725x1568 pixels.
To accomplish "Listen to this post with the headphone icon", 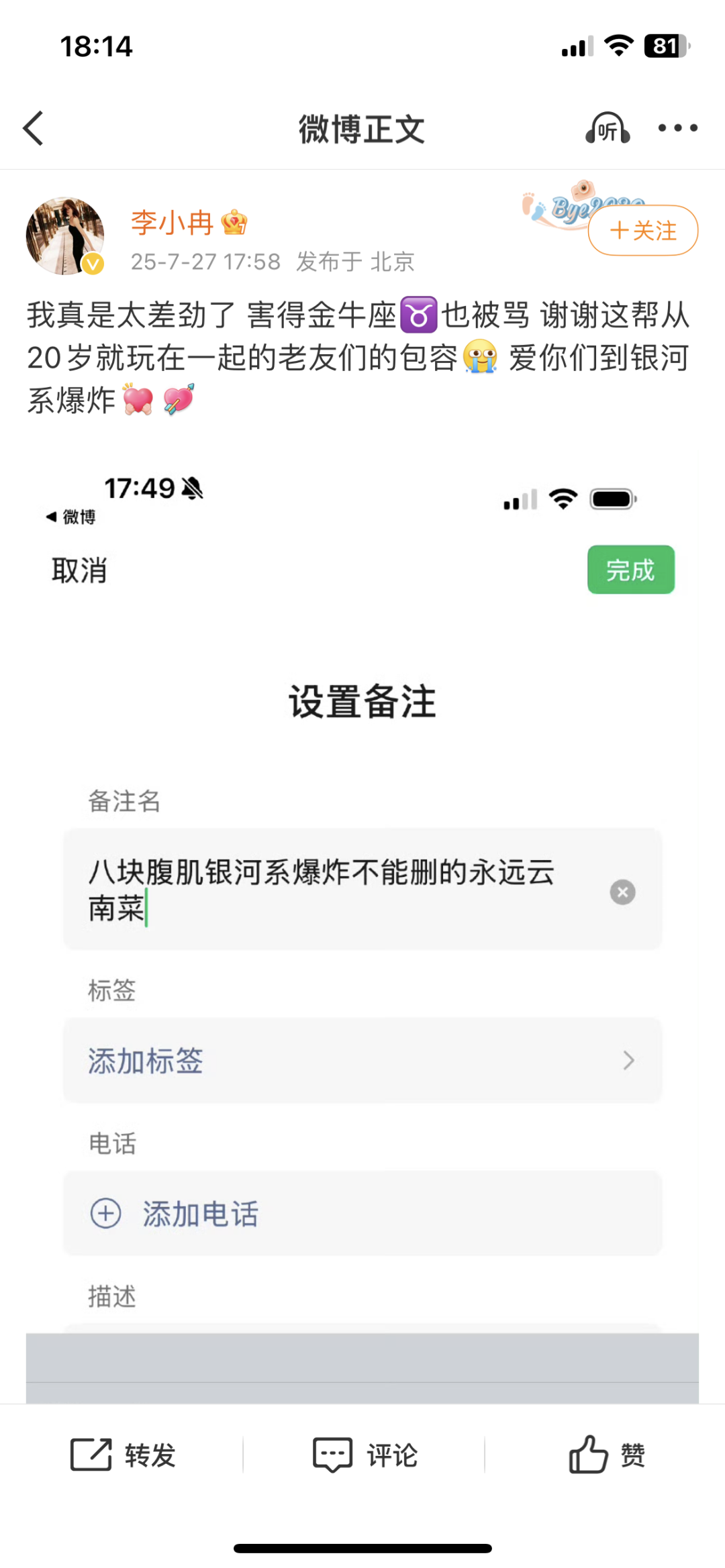I will [x=608, y=128].
